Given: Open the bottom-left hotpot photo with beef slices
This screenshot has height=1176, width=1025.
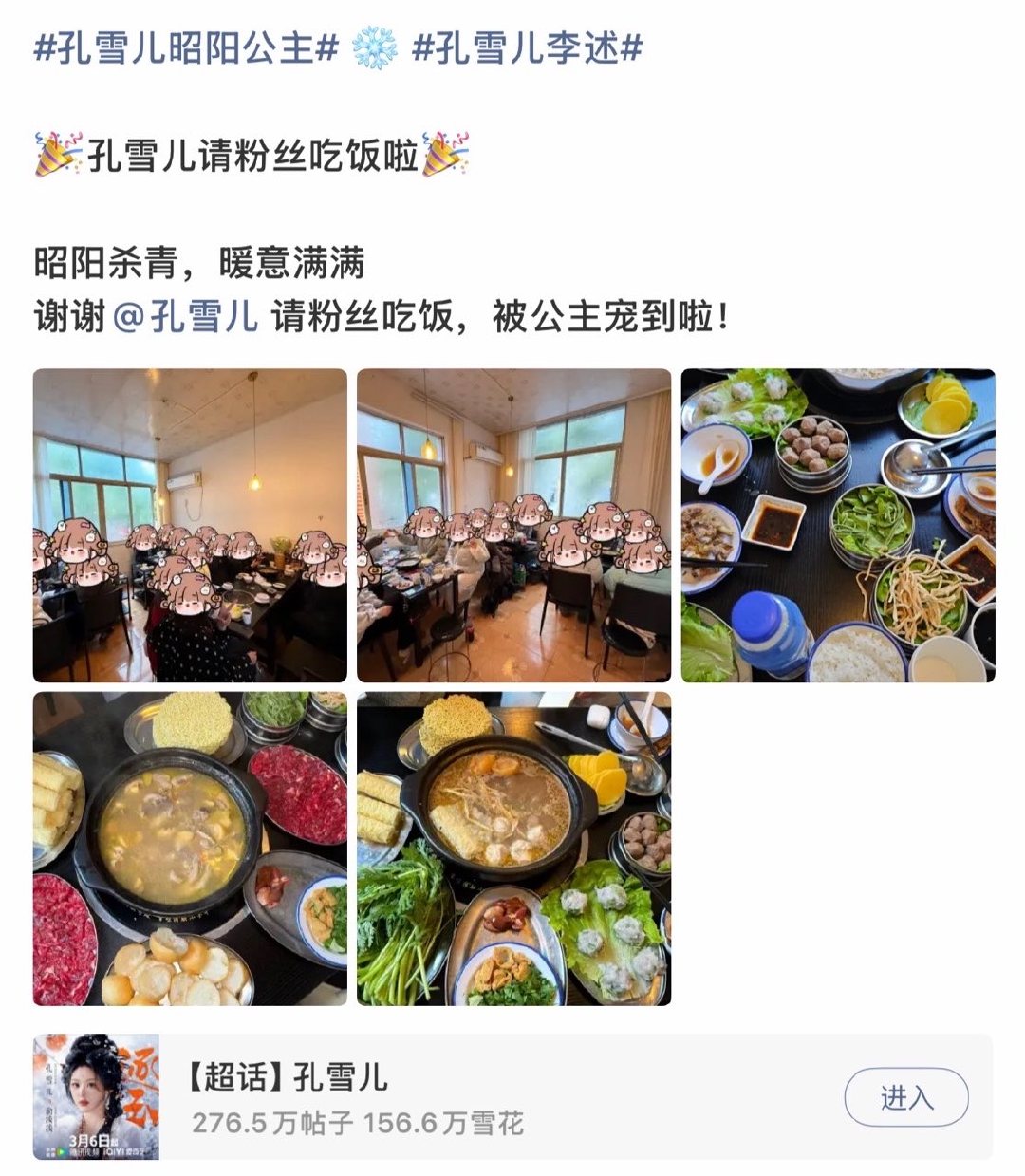Looking at the screenshot, I should pos(190,849).
